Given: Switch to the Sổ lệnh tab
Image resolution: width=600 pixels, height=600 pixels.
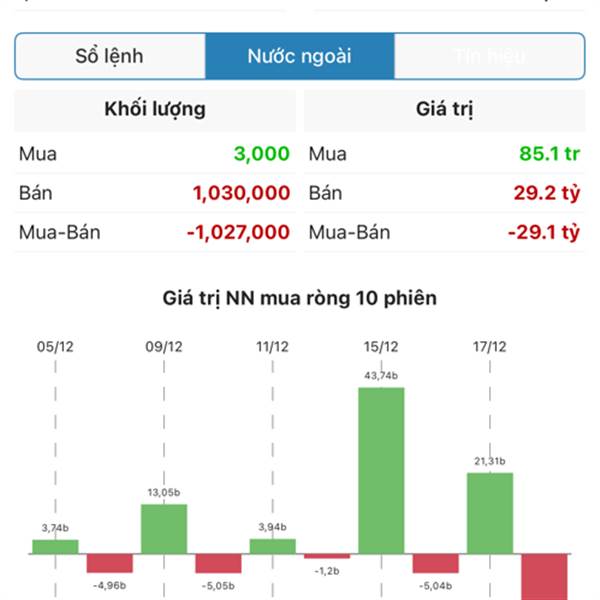Looking at the screenshot, I should [110, 56].
